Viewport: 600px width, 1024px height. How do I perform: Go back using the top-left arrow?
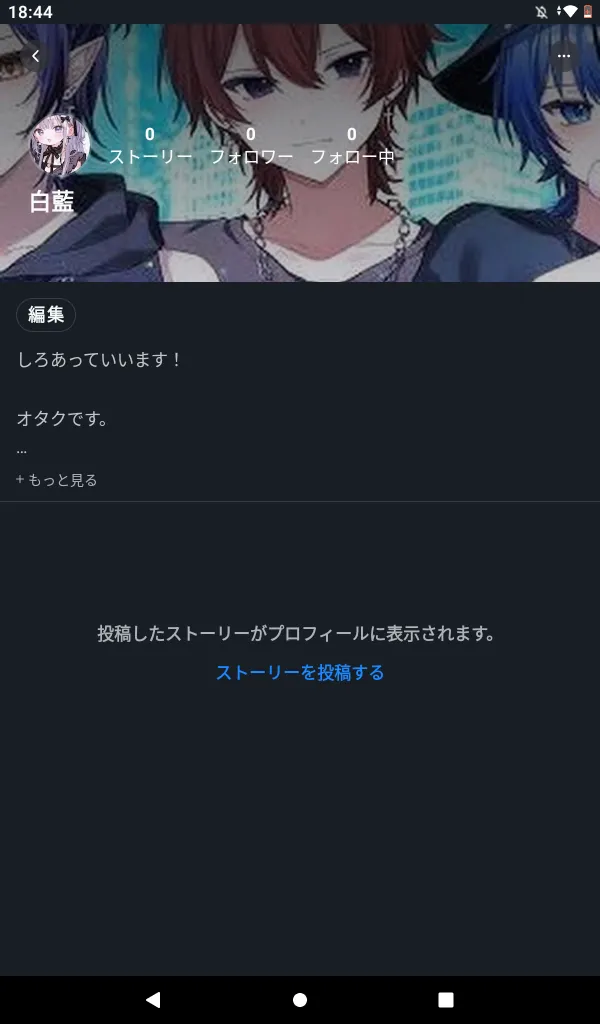pos(36,56)
